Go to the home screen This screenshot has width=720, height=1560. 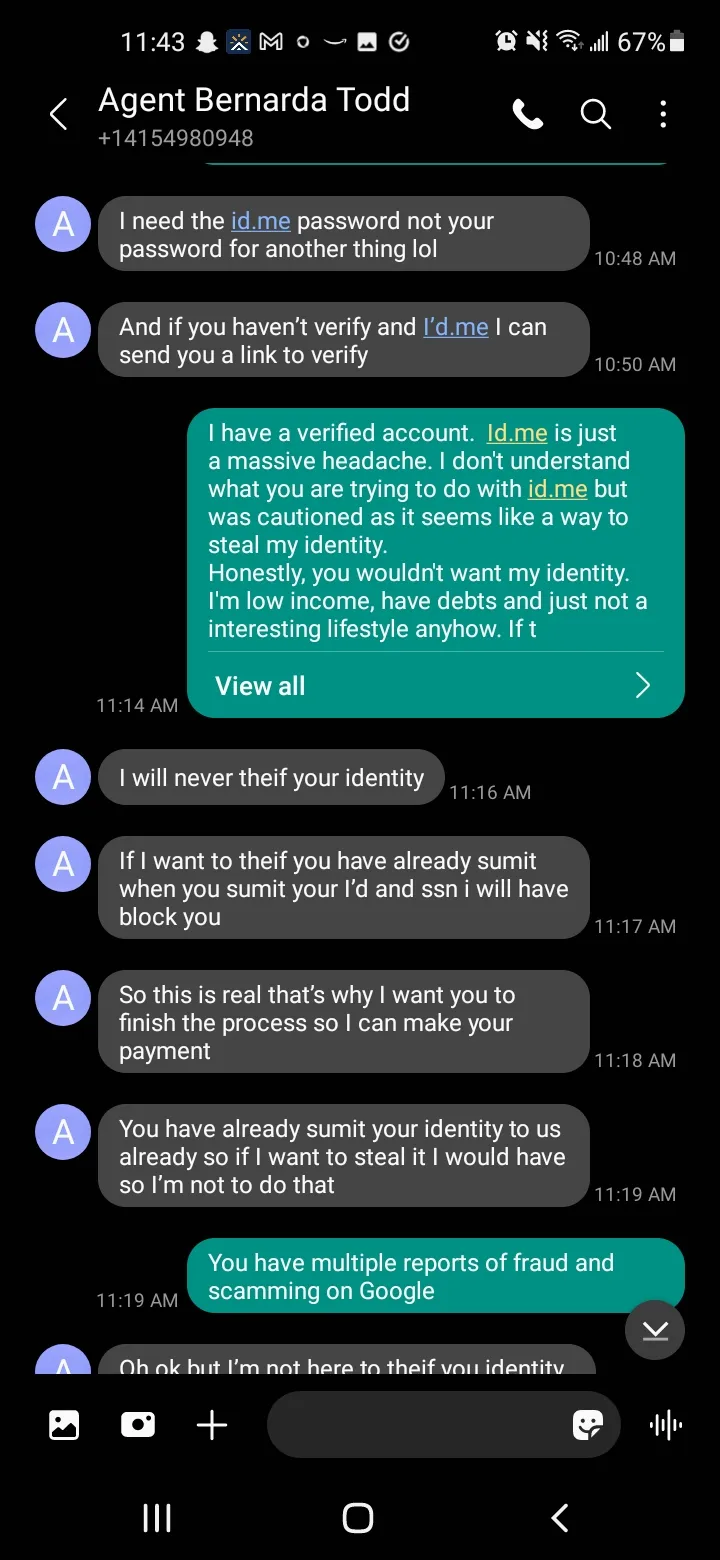358,1518
